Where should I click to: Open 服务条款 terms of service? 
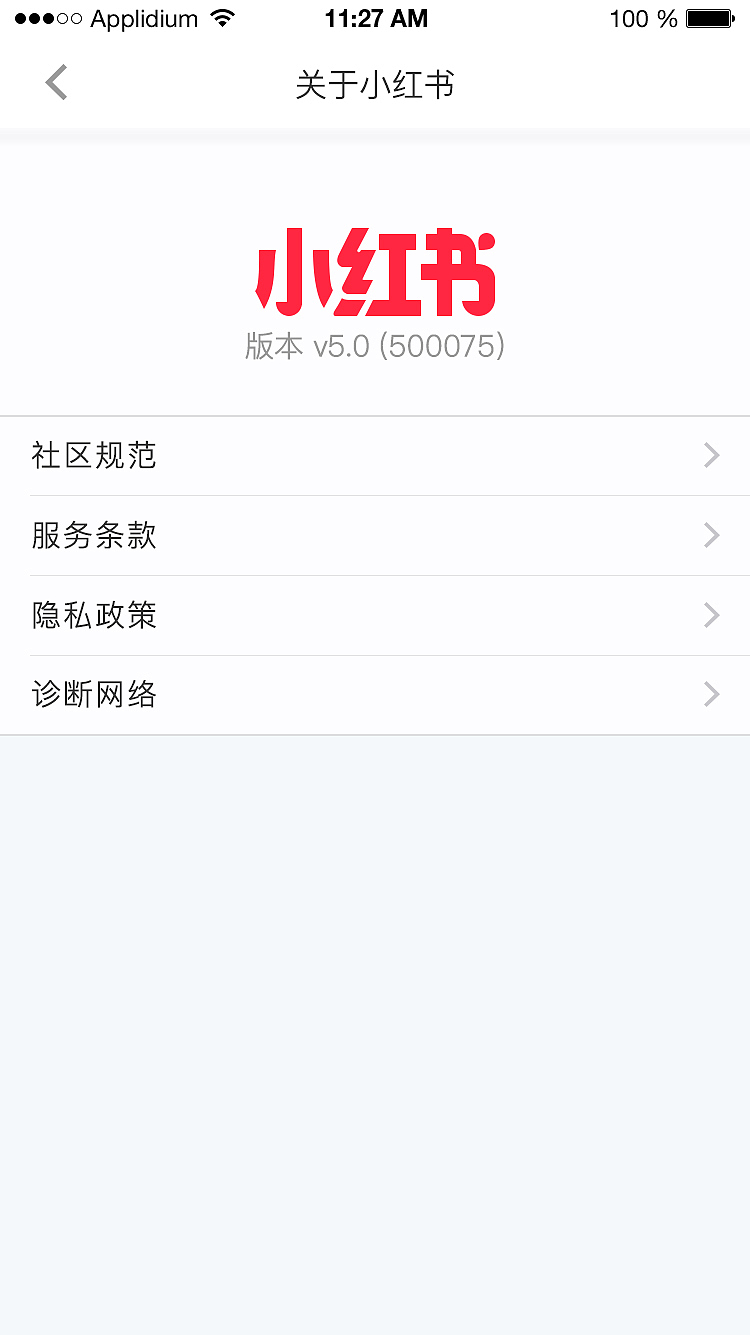[x=93, y=535]
